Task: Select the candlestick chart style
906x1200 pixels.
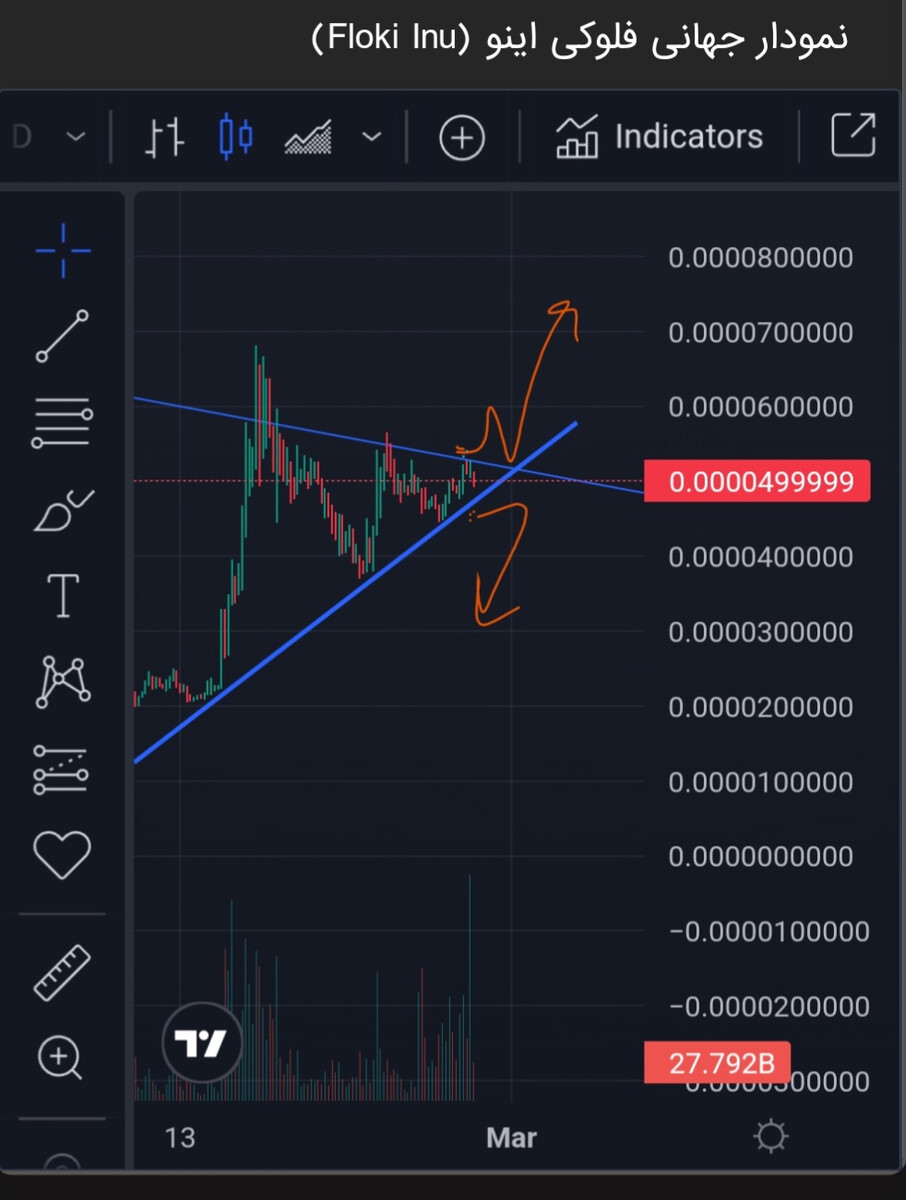Action: 236,136
